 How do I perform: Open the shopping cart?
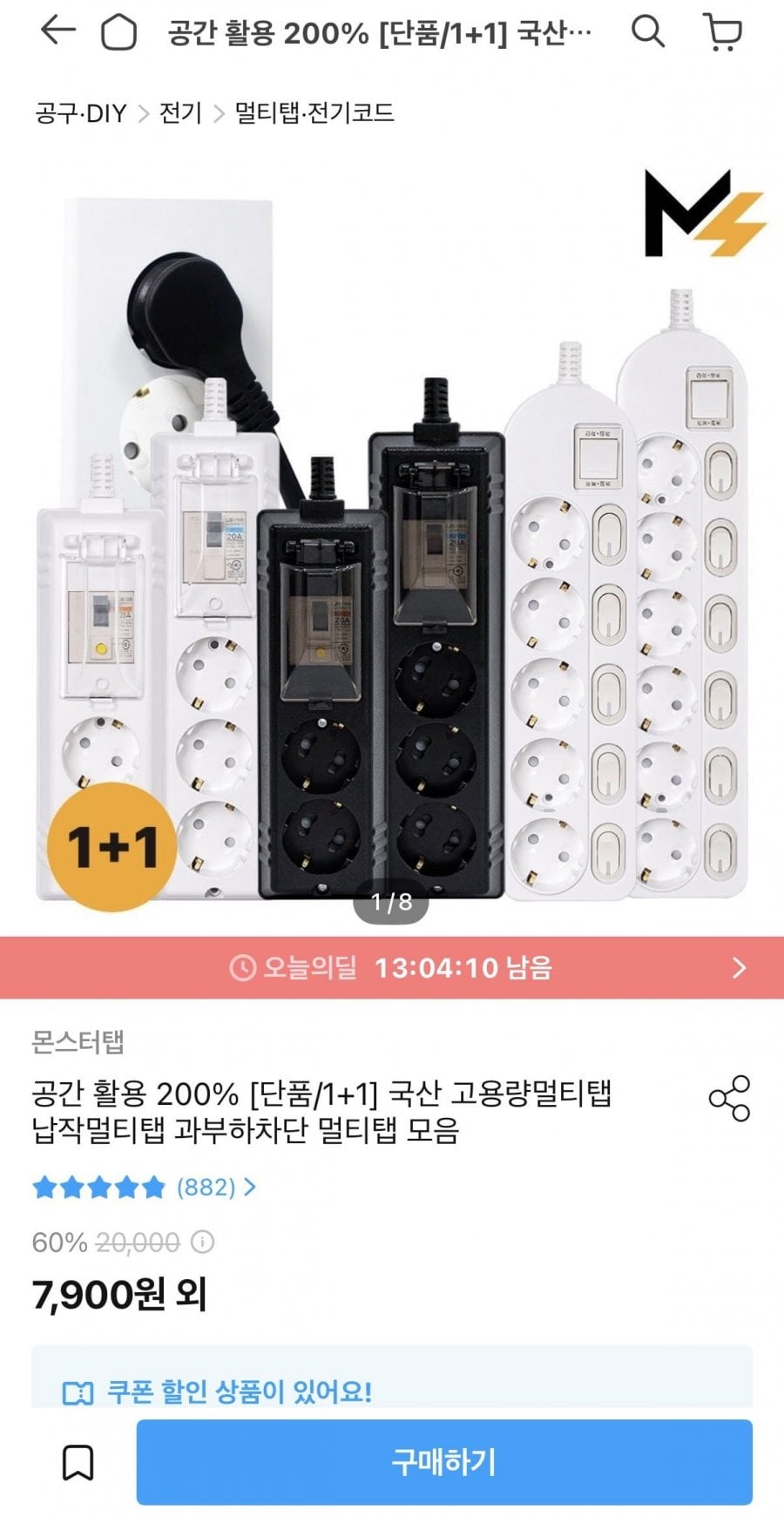(x=722, y=33)
